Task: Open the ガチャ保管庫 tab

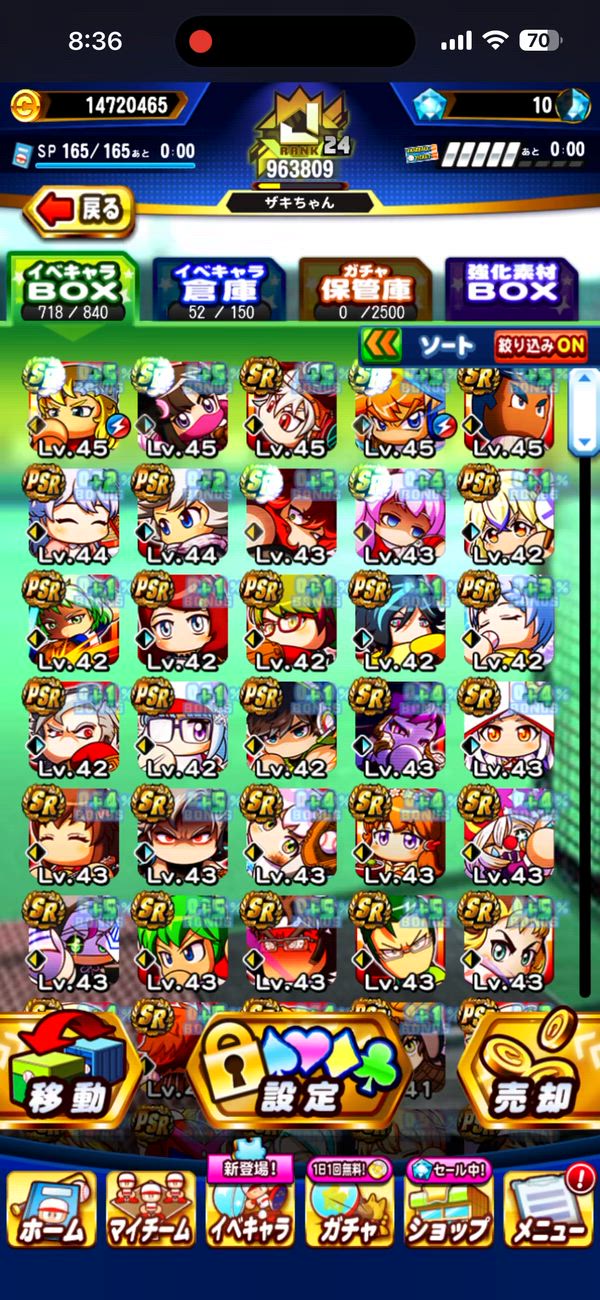Action: pos(365,289)
